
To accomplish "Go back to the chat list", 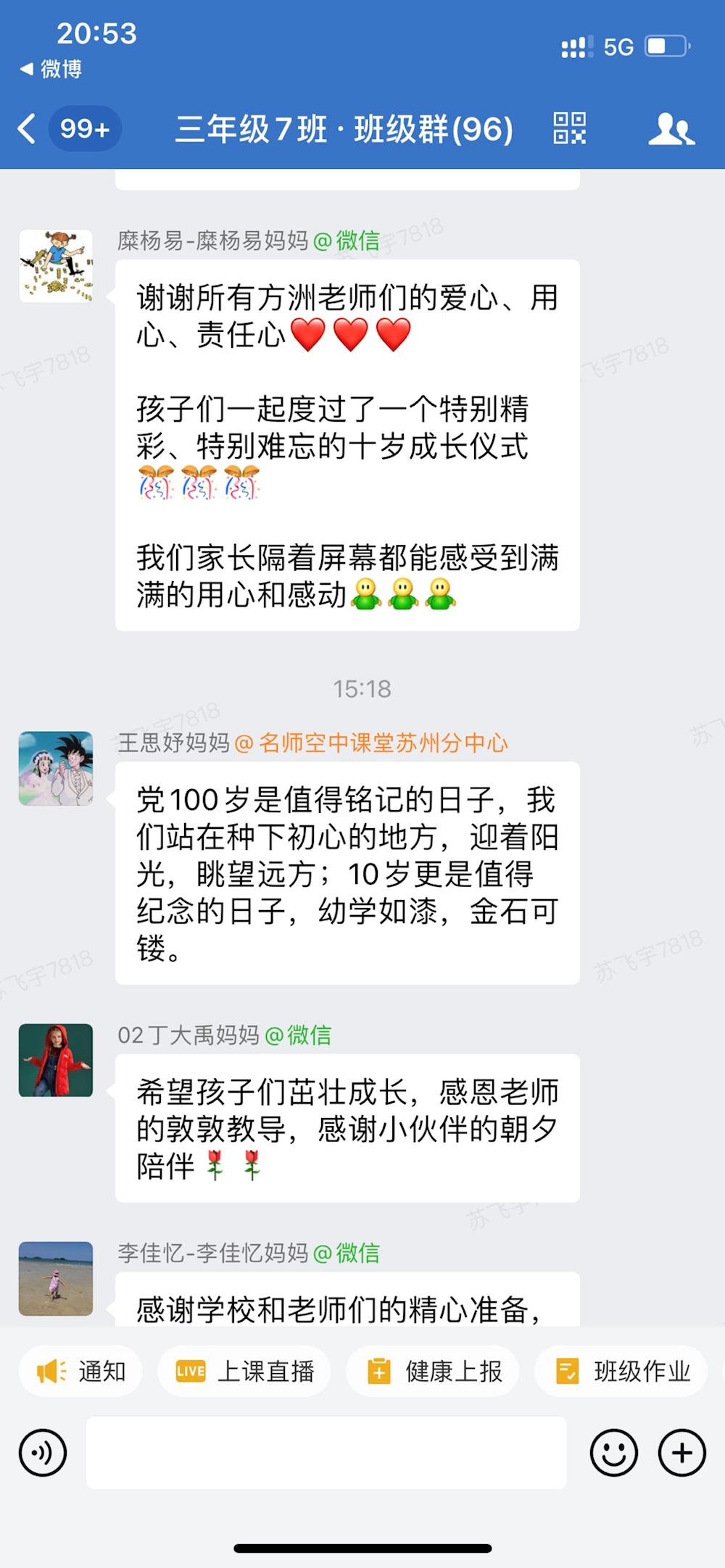I will (x=28, y=129).
